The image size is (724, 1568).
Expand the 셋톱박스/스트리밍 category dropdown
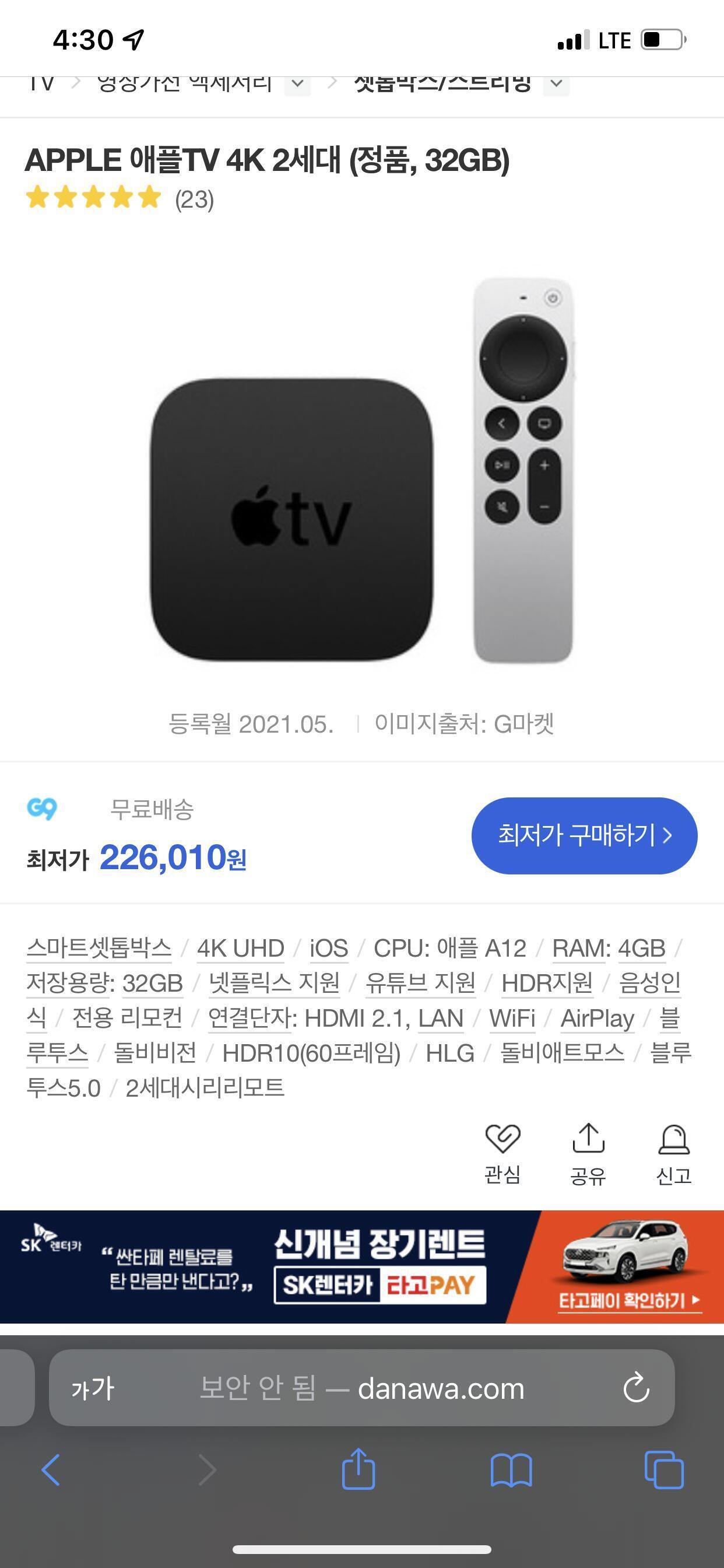coord(556,84)
